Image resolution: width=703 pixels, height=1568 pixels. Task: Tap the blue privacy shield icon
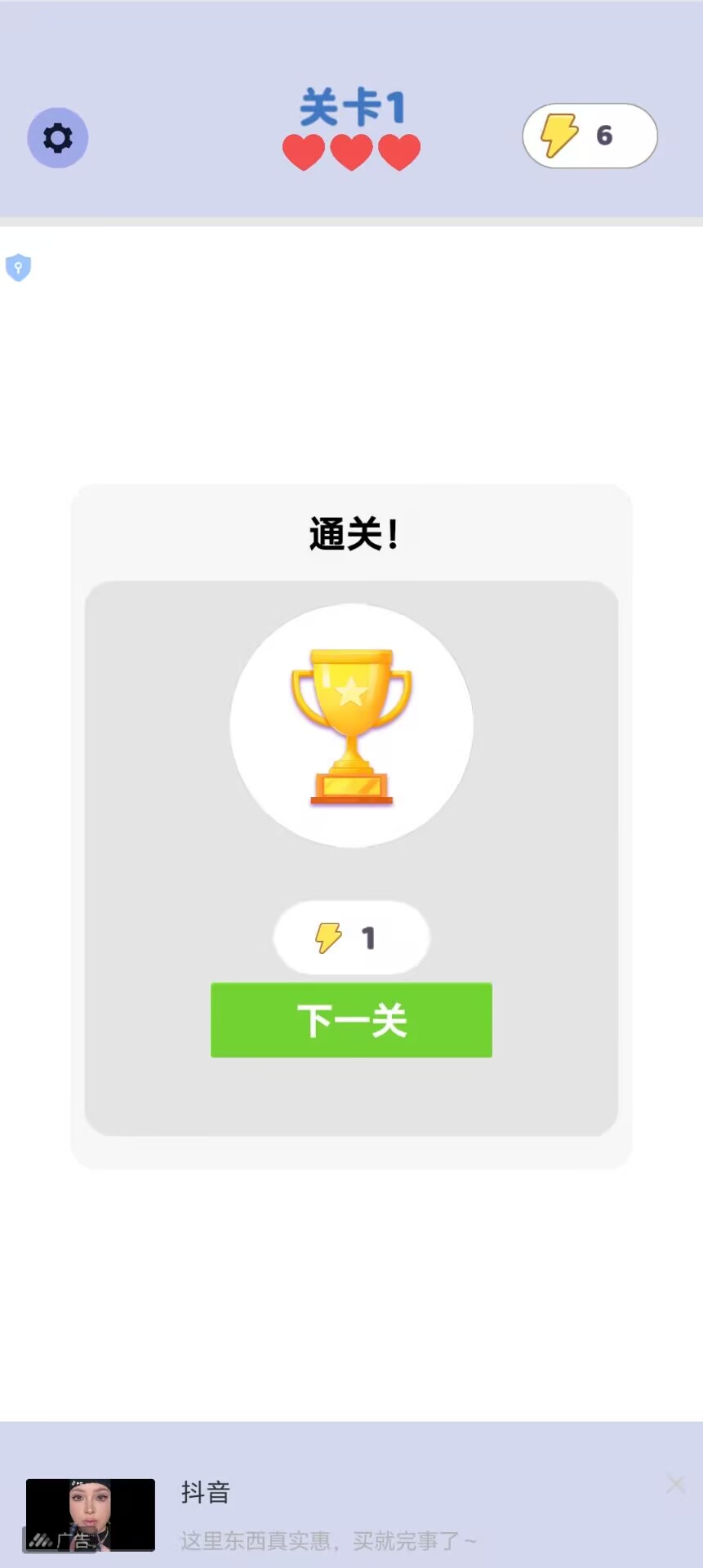(x=18, y=267)
